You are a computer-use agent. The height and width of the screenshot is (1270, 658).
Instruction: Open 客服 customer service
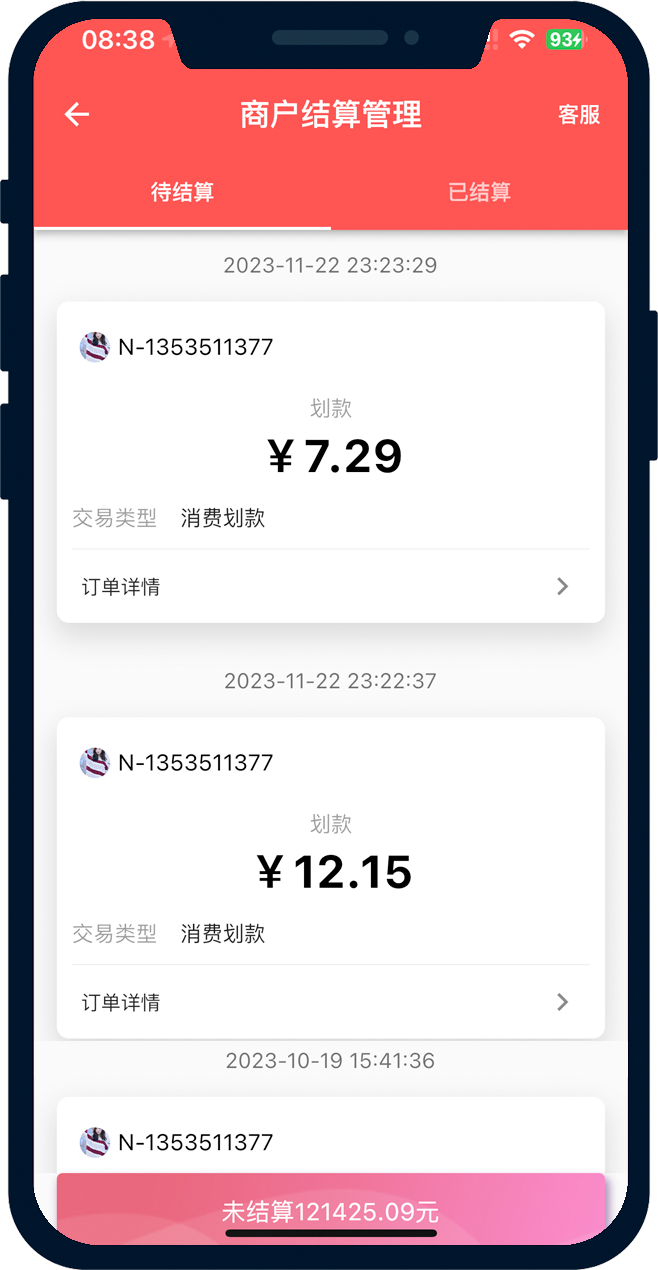tap(579, 115)
